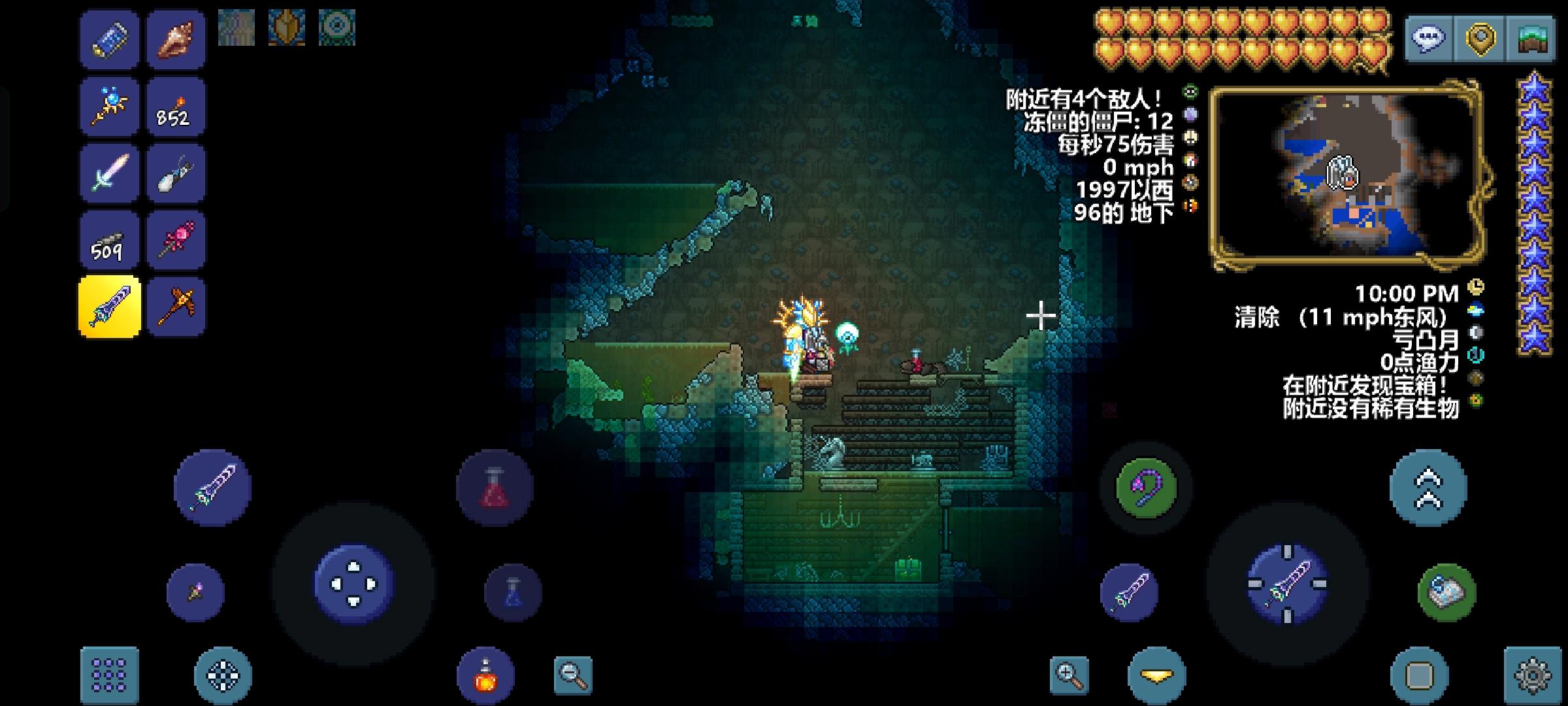Open the settings gear
Image resolution: width=1568 pixels, height=706 pixels.
click(1532, 675)
